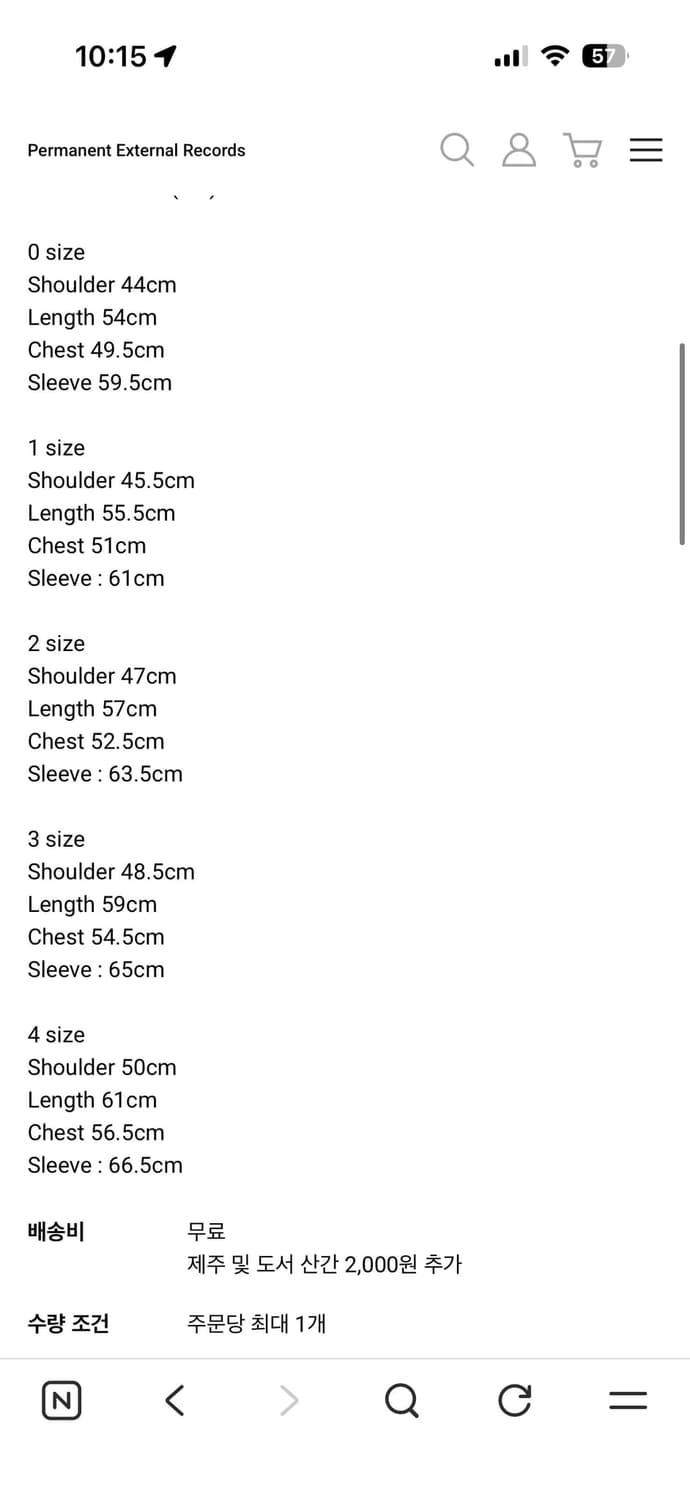Open the browser menu in bottom toolbar
Screen dimensions: 690x1500
628,1400
